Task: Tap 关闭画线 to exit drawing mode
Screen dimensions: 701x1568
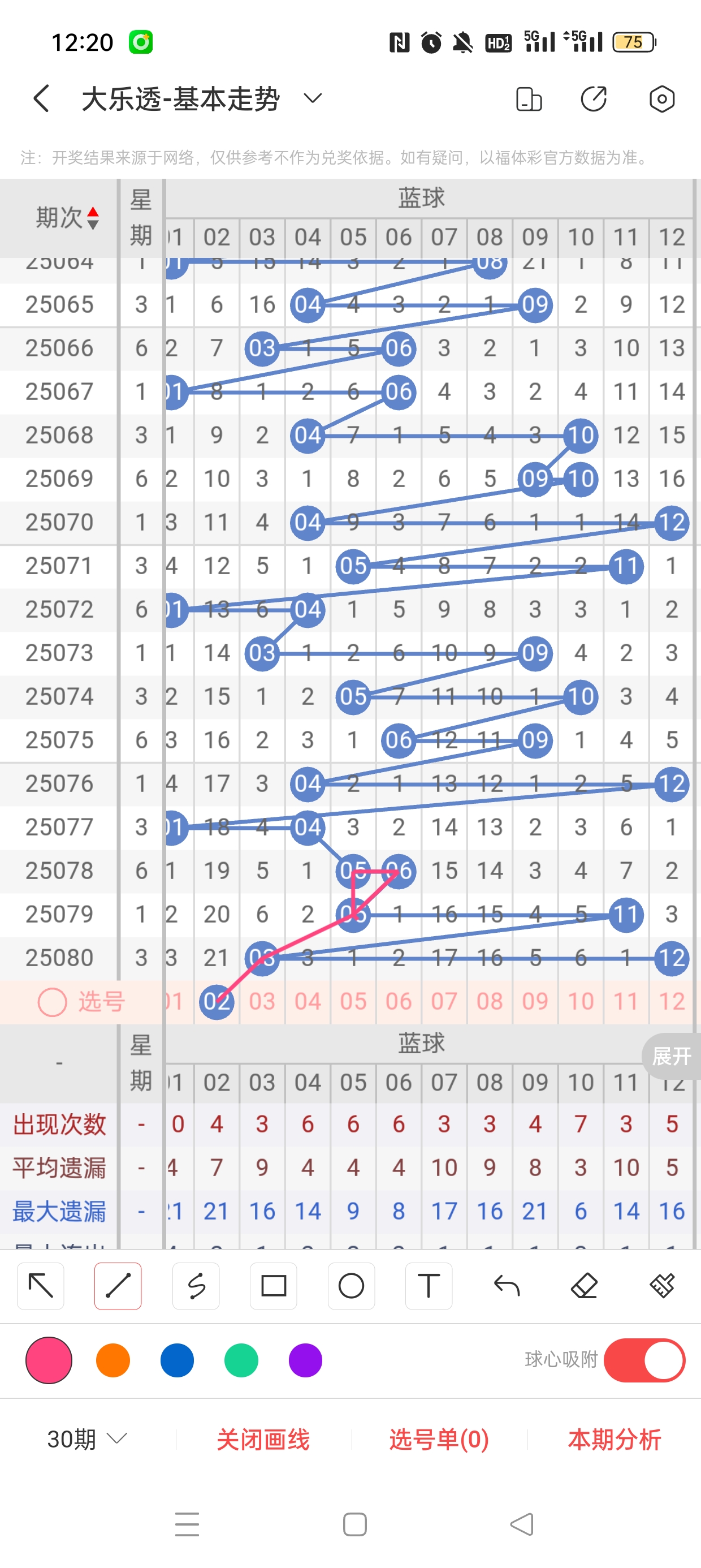Action: click(x=263, y=1439)
